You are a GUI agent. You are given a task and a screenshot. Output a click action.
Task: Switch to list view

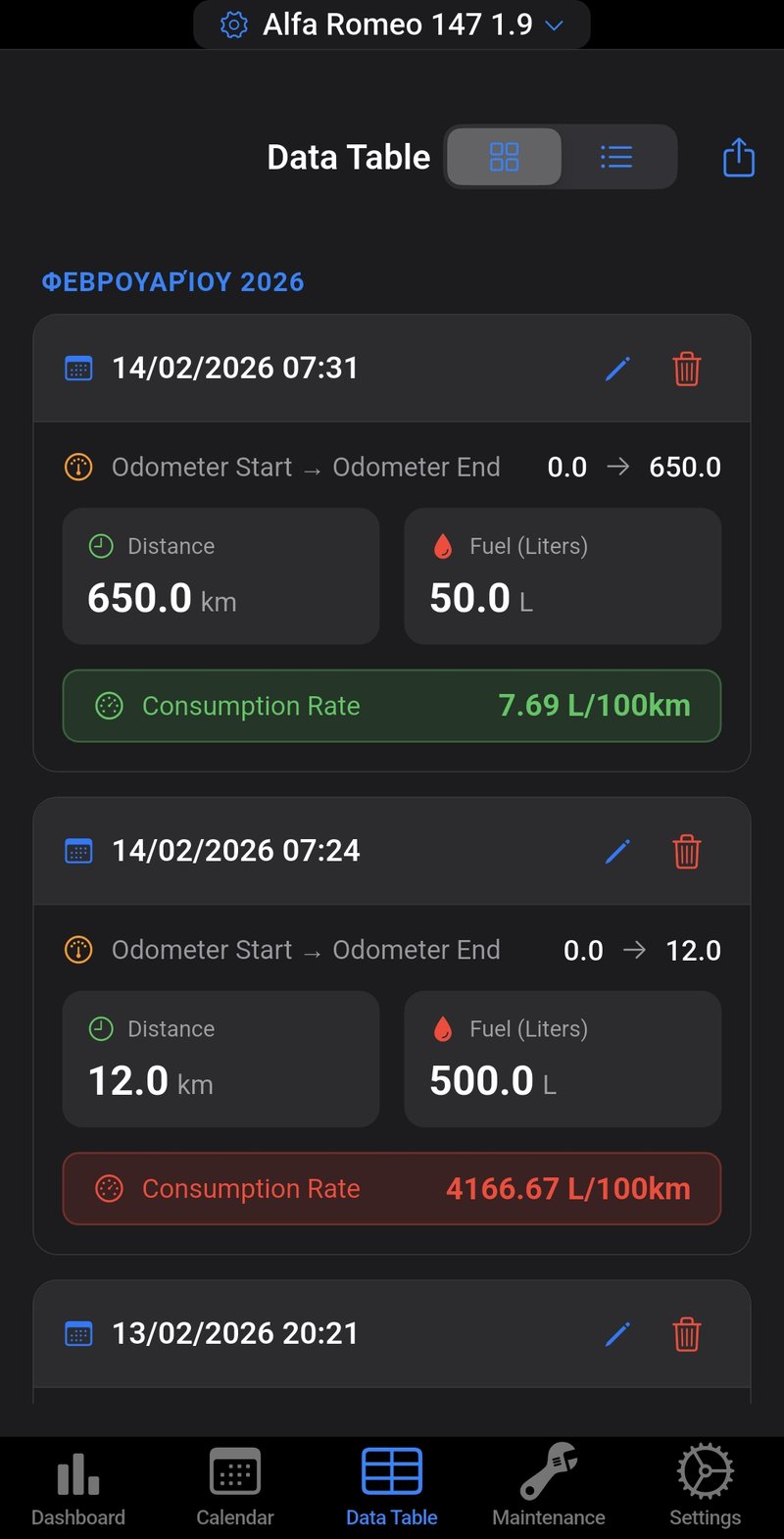tap(615, 157)
